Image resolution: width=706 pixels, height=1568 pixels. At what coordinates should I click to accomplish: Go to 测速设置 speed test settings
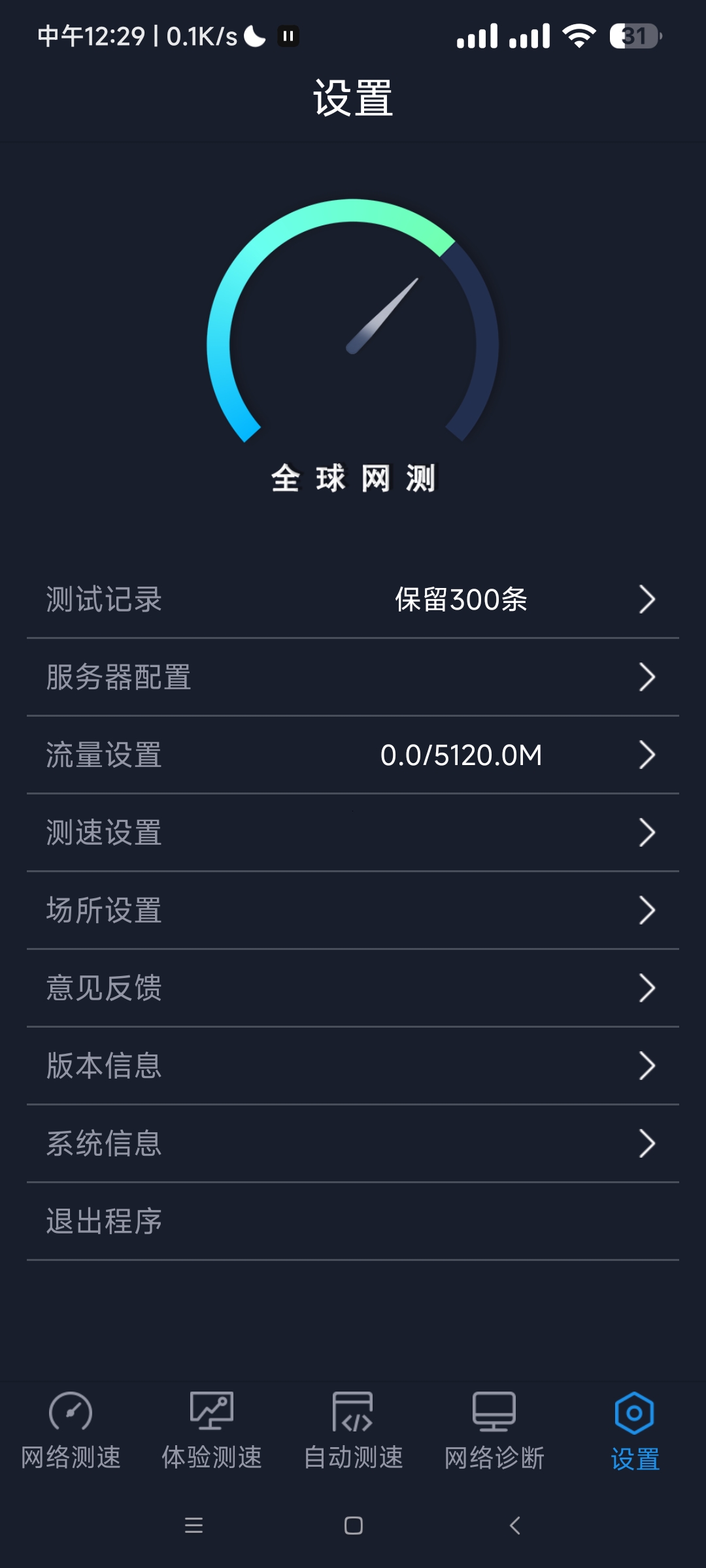tap(353, 832)
